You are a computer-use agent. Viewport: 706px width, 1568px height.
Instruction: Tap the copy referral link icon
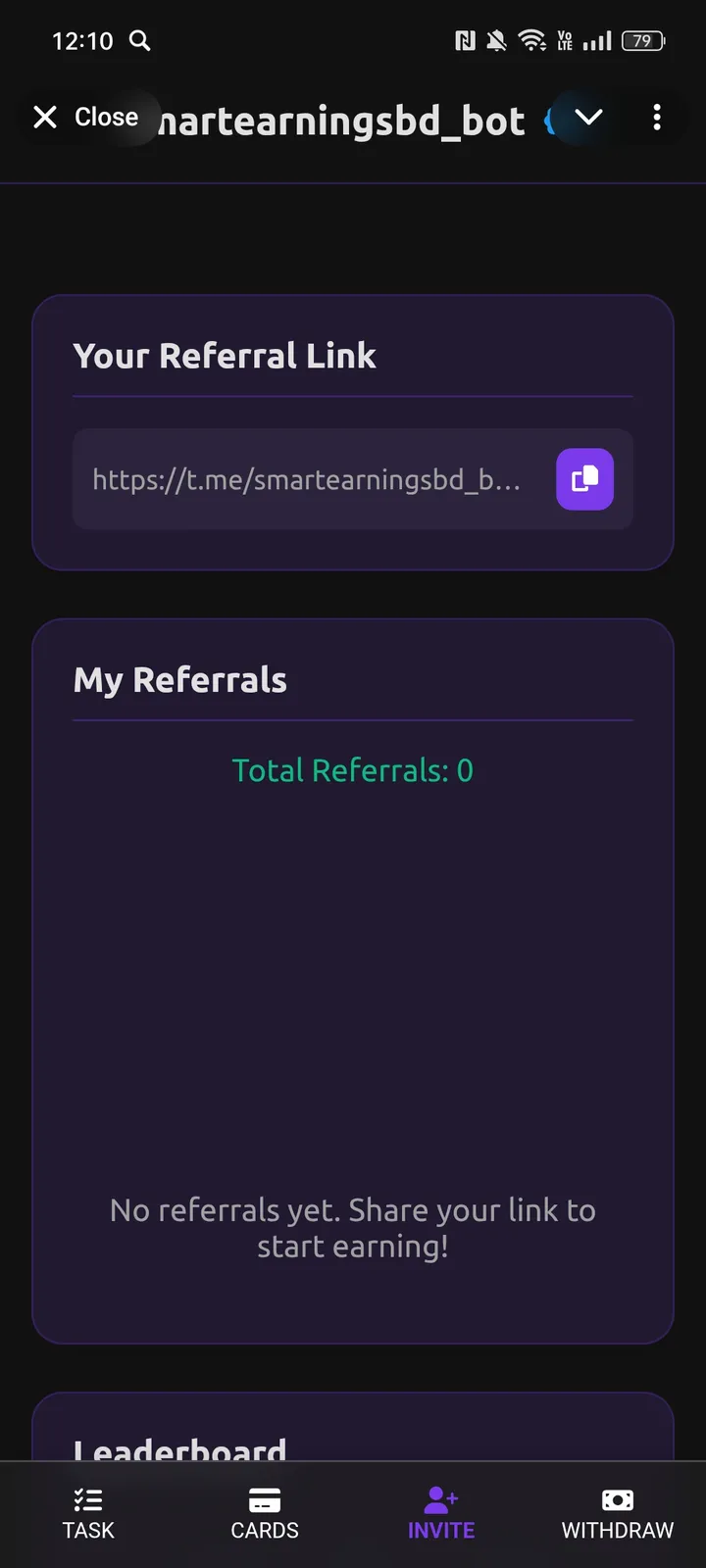pos(584,479)
